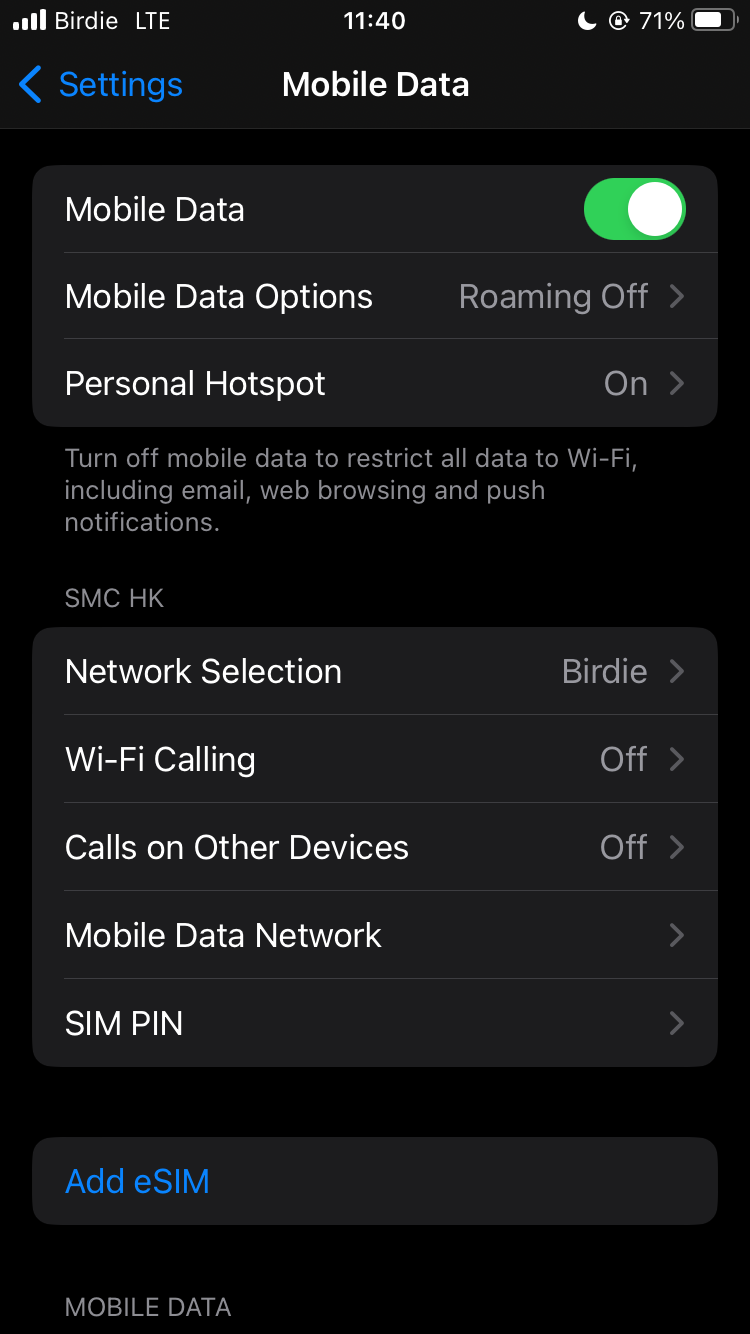Open Network Selection
The height and width of the screenshot is (1334, 750).
point(375,671)
